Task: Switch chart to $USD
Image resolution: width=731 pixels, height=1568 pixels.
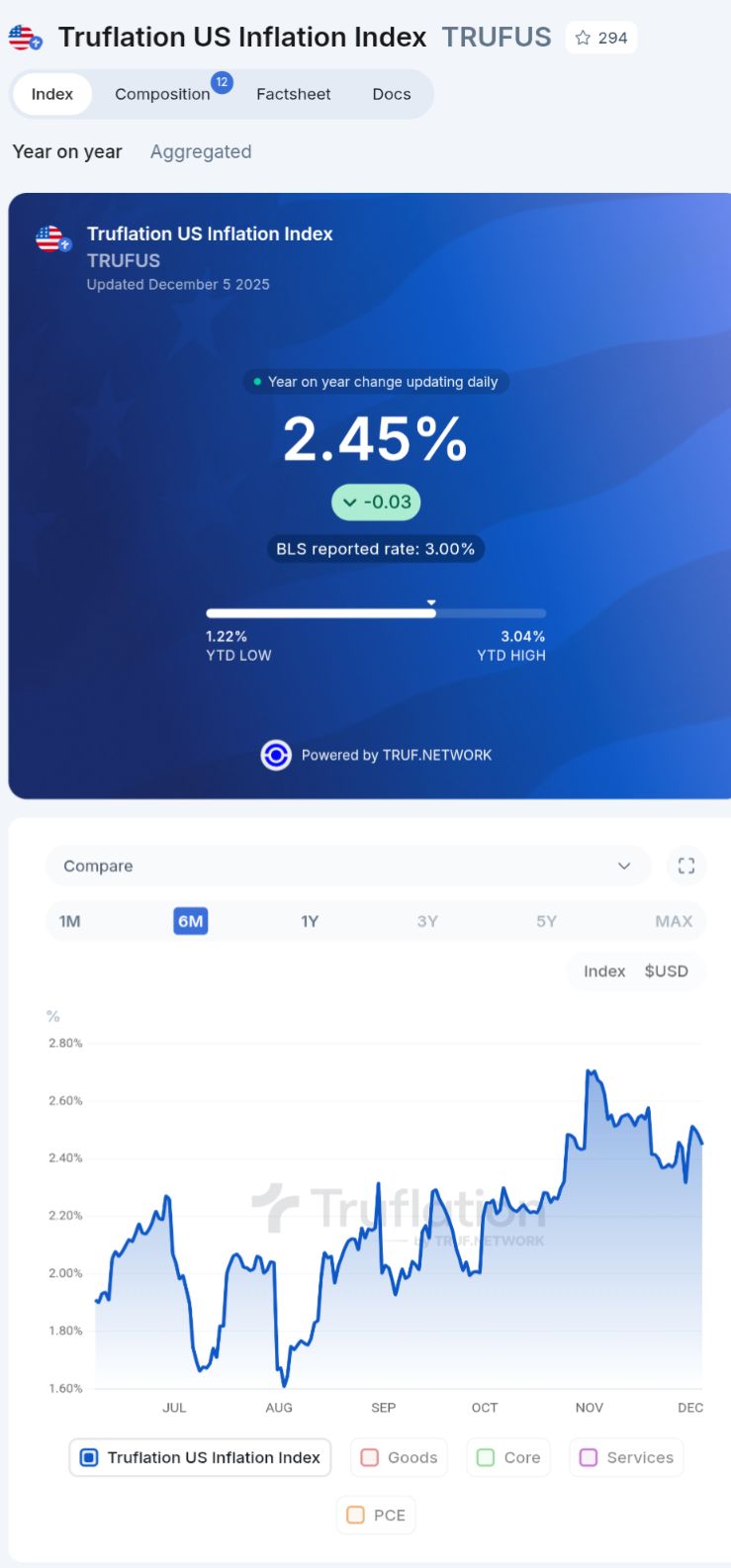Action: pos(666,970)
